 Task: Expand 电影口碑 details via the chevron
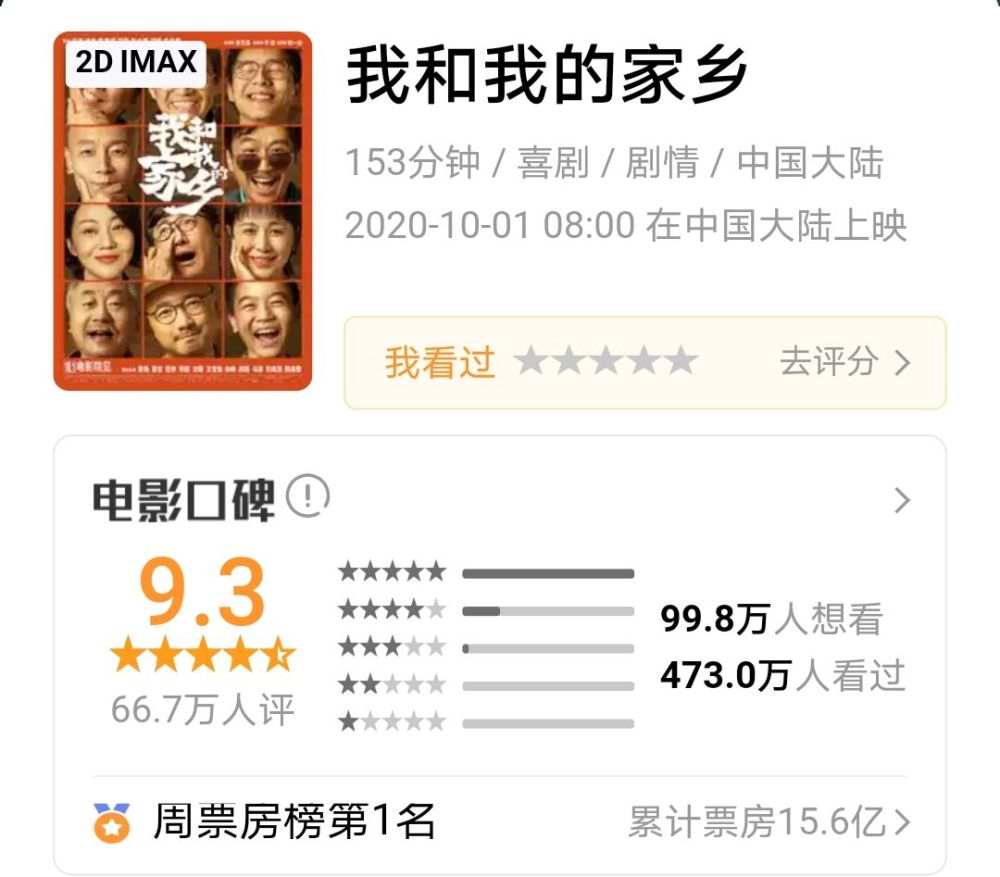click(902, 500)
